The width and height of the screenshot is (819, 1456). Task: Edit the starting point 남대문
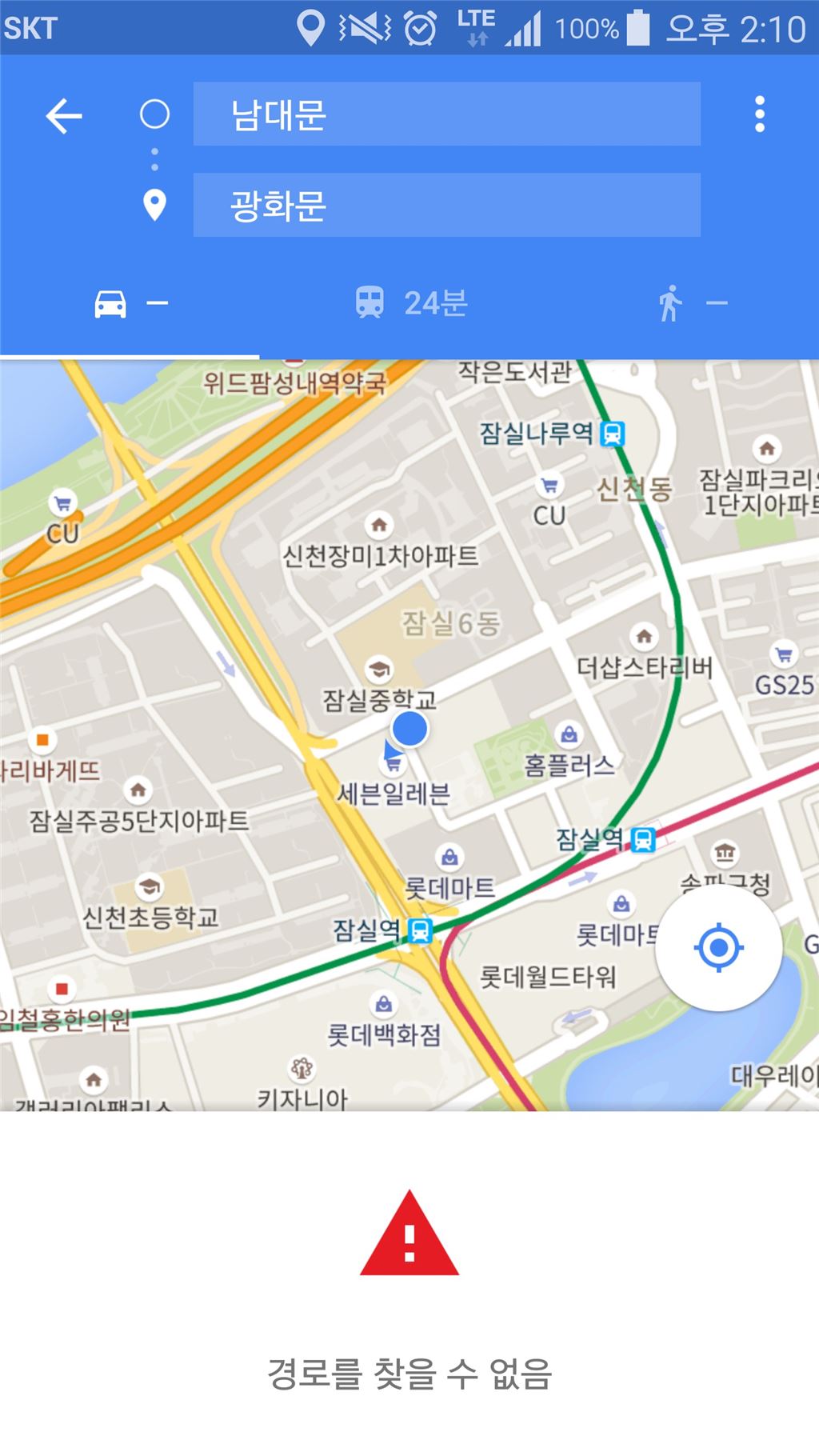point(446,114)
